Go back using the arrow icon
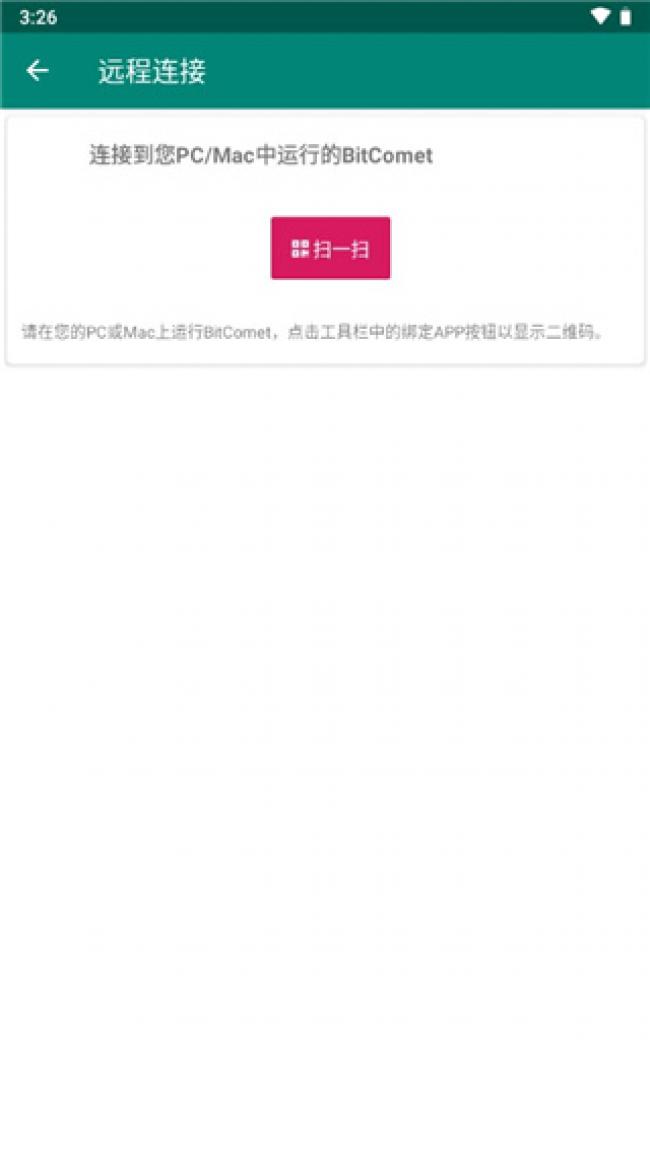Viewport: 650px width, 1155px height. coord(37,70)
